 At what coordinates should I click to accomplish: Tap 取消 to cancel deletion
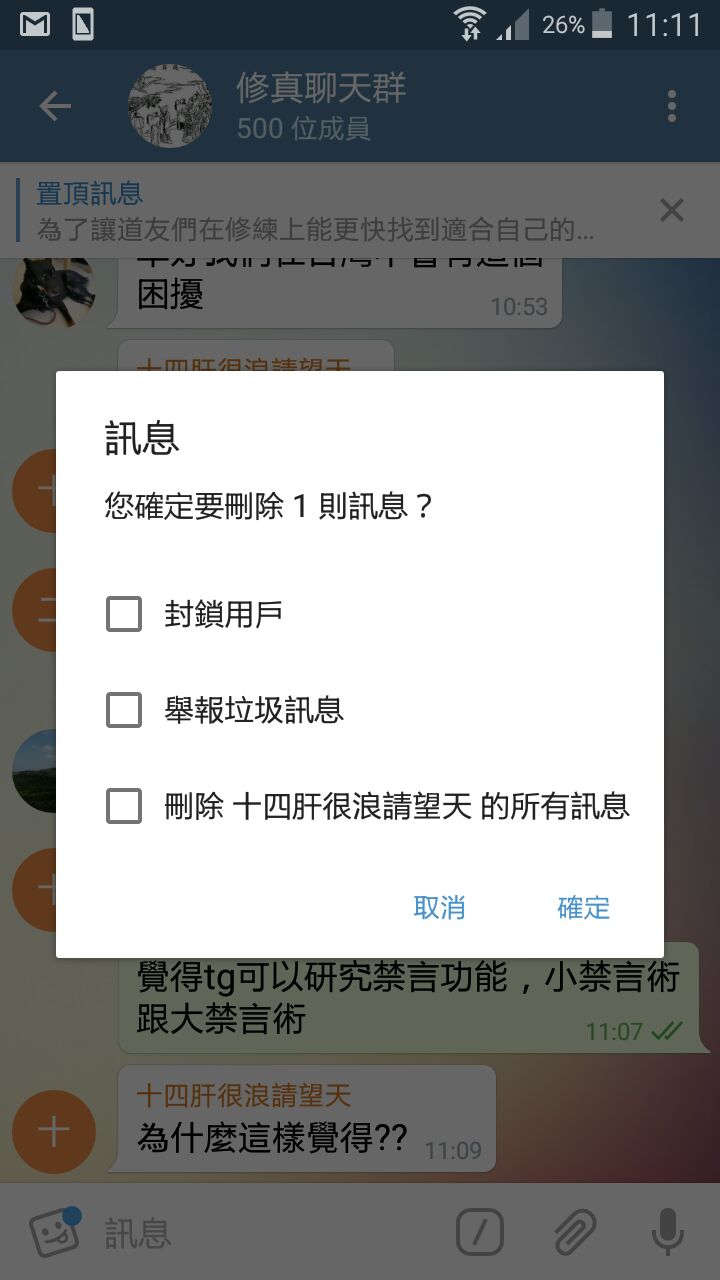pos(439,908)
